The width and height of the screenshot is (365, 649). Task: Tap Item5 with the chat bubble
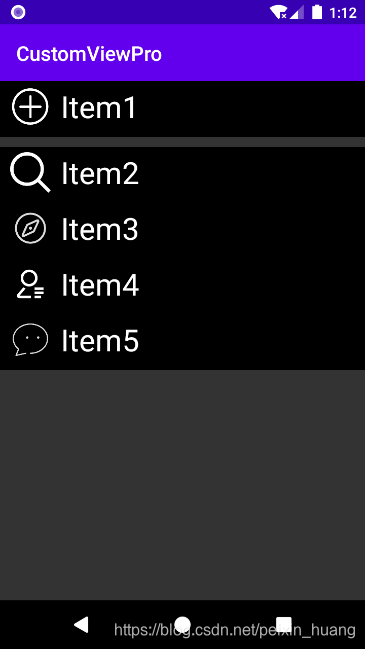[182, 341]
